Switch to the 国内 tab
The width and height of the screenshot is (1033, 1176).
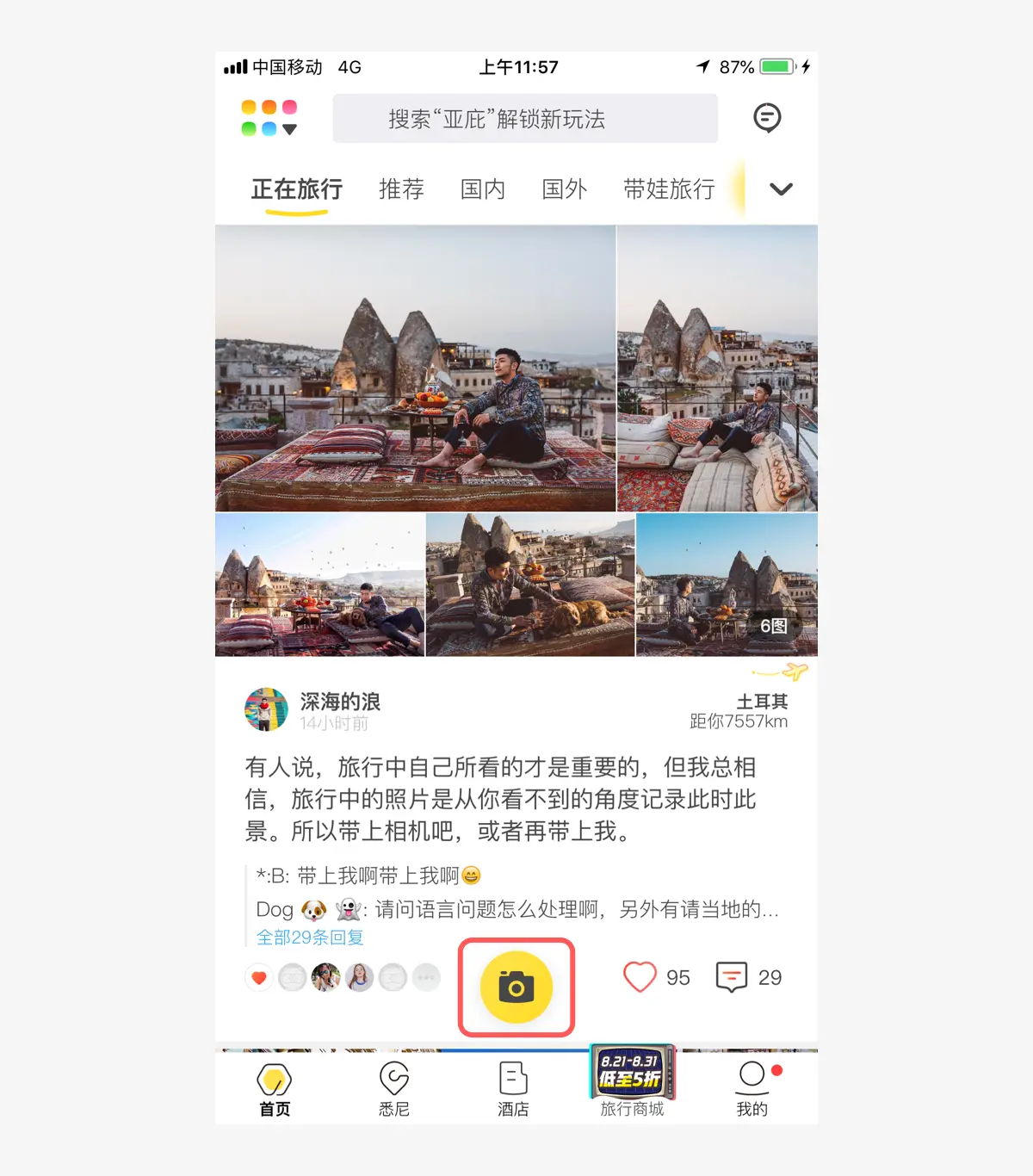pos(482,189)
